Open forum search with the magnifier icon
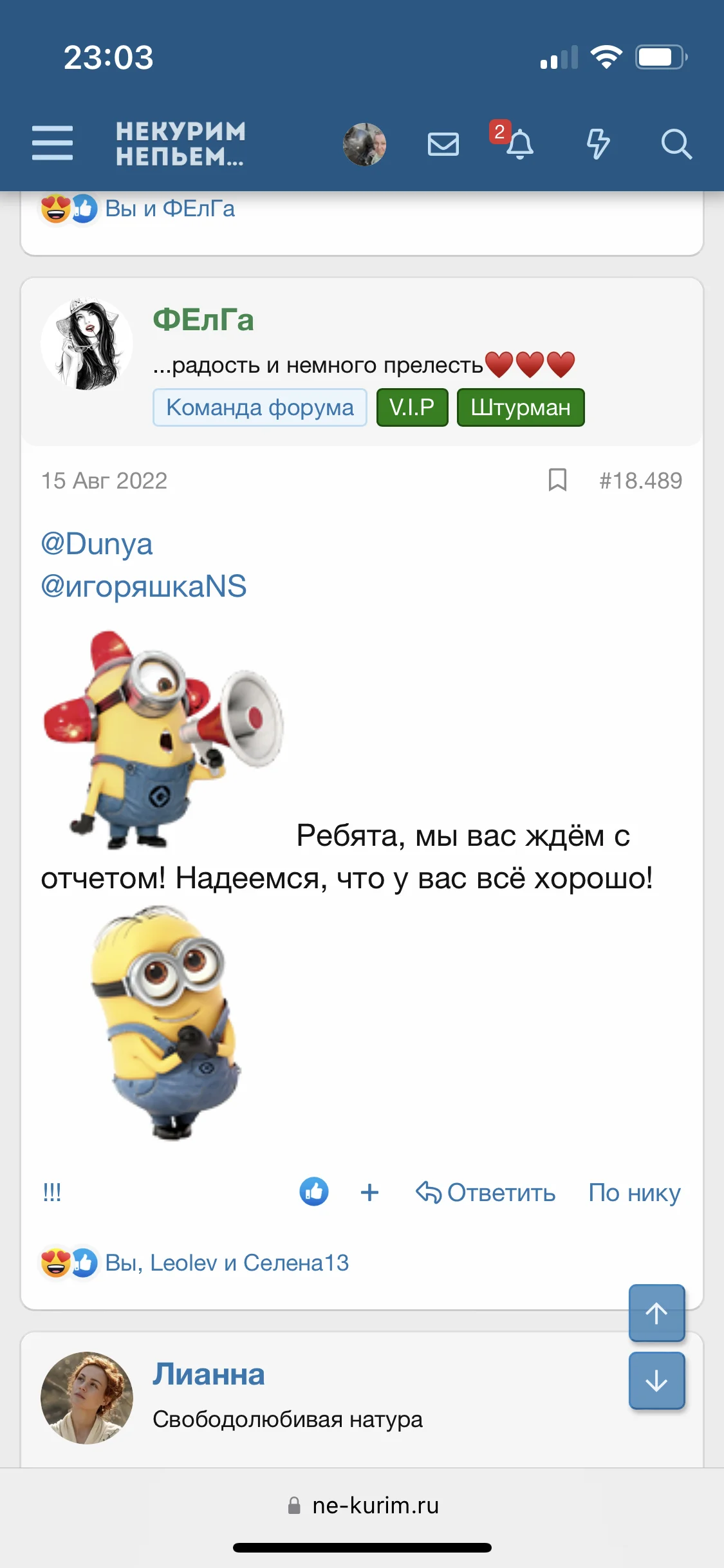The width and height of the screenshot is (724, 1568). click(676, 144)
